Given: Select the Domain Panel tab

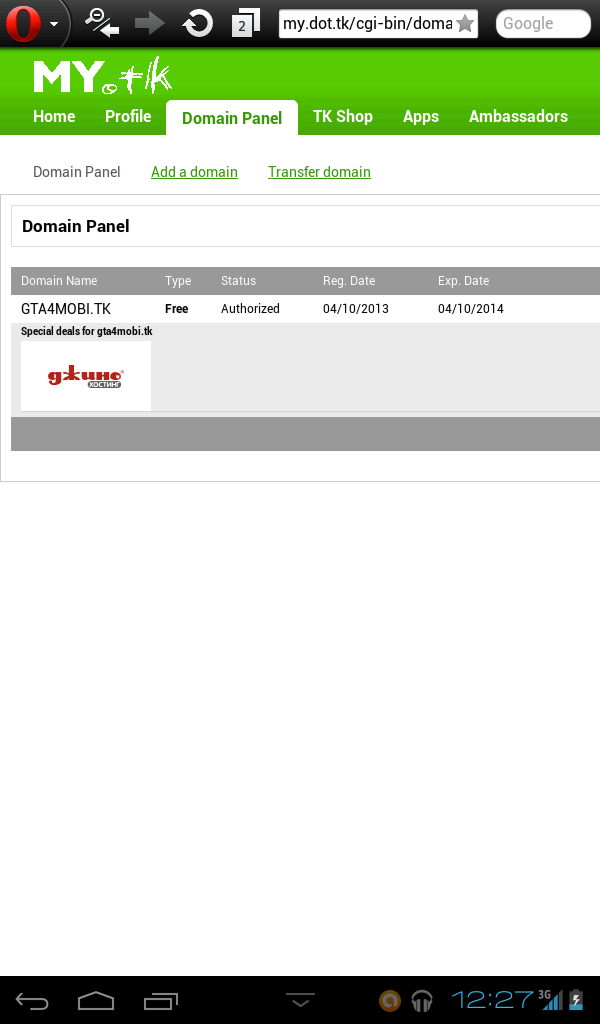Looking at the screenshot, I should pyautogui.click(x=232, y=118).
